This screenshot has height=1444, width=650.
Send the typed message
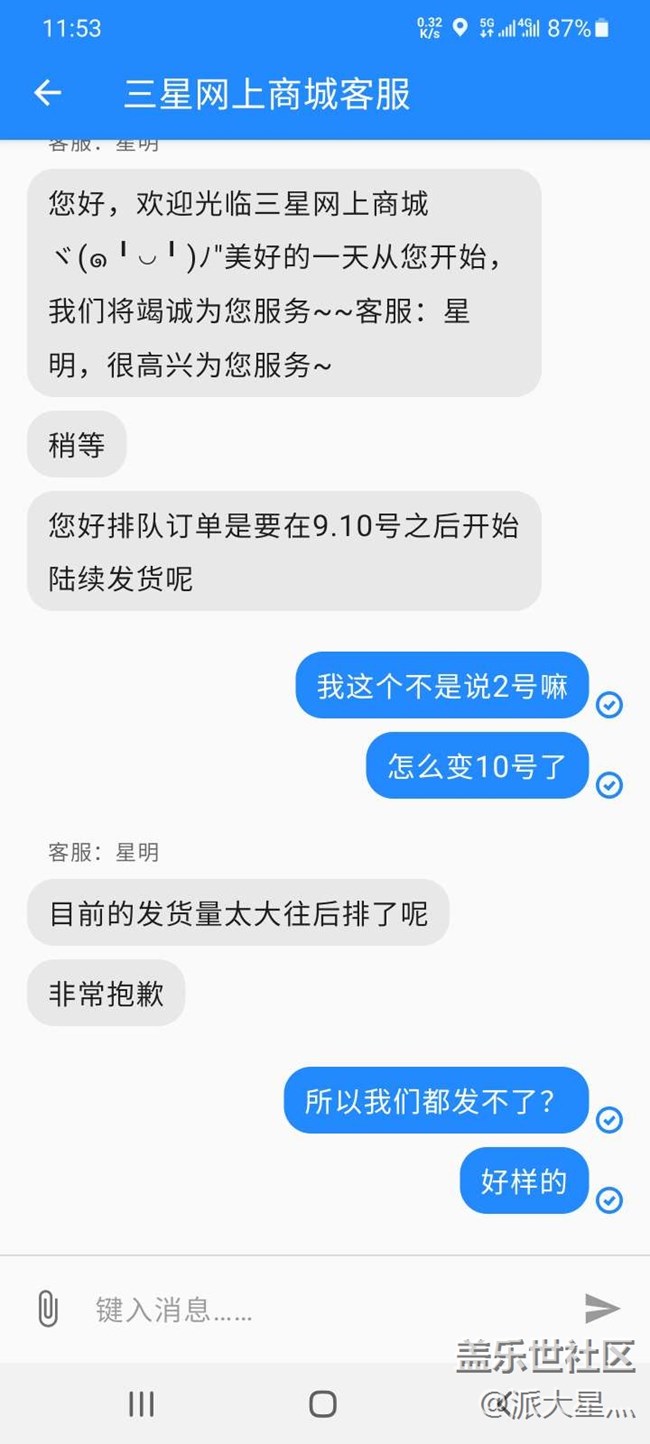[602, 1308]
